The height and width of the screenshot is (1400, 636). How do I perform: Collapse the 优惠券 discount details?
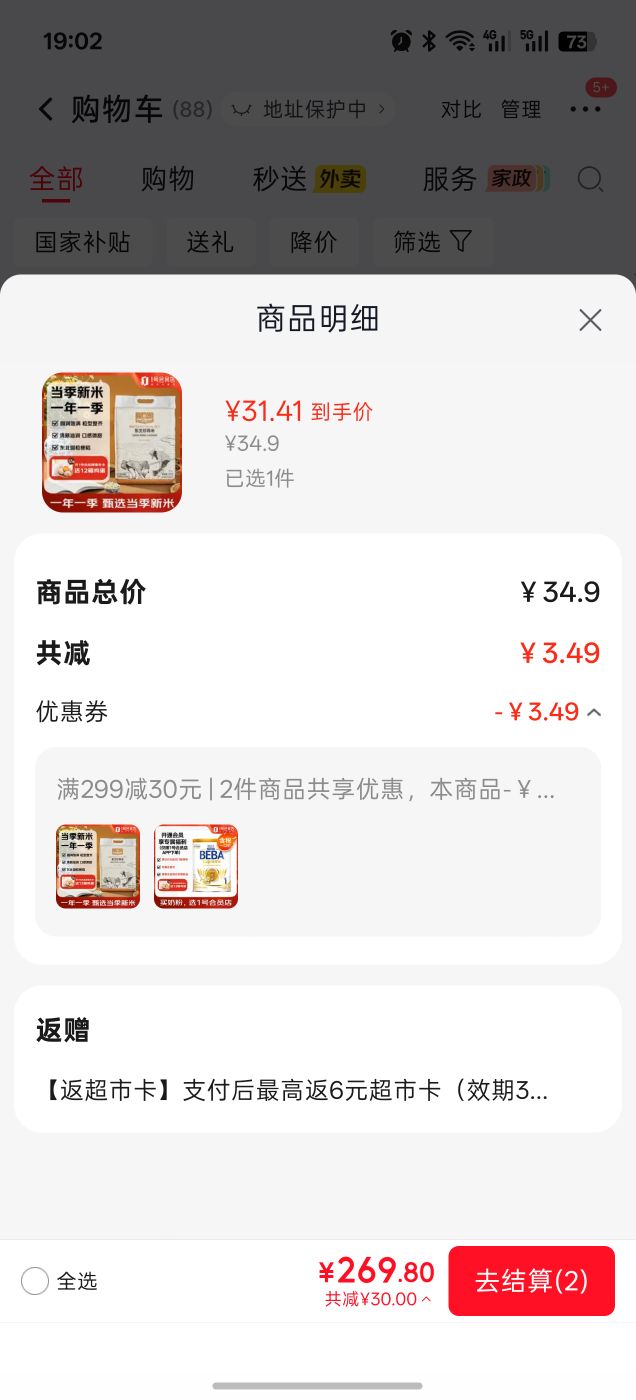click(x=593, y=712)
